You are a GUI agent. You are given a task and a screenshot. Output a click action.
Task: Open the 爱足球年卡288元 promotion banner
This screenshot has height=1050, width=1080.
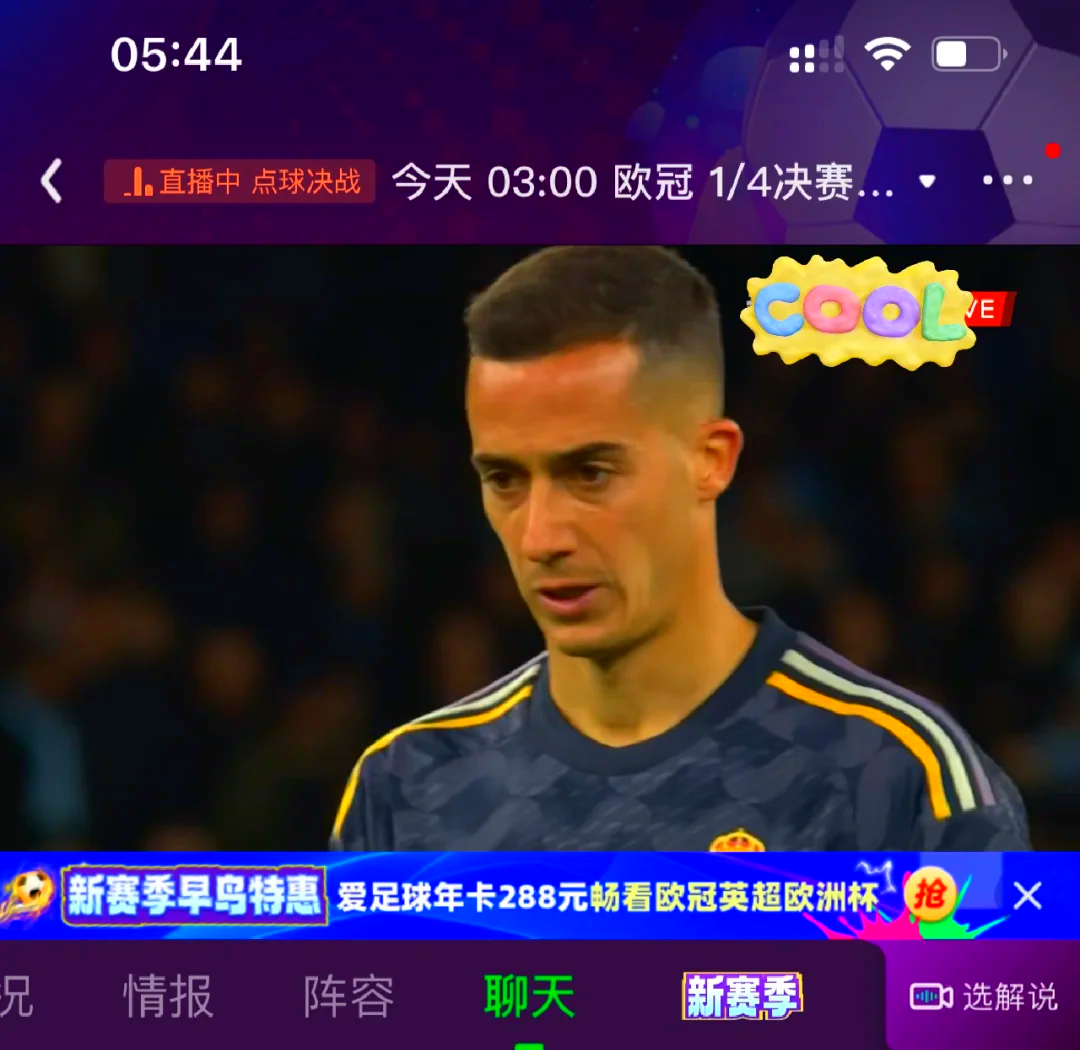tap(606, 896)
